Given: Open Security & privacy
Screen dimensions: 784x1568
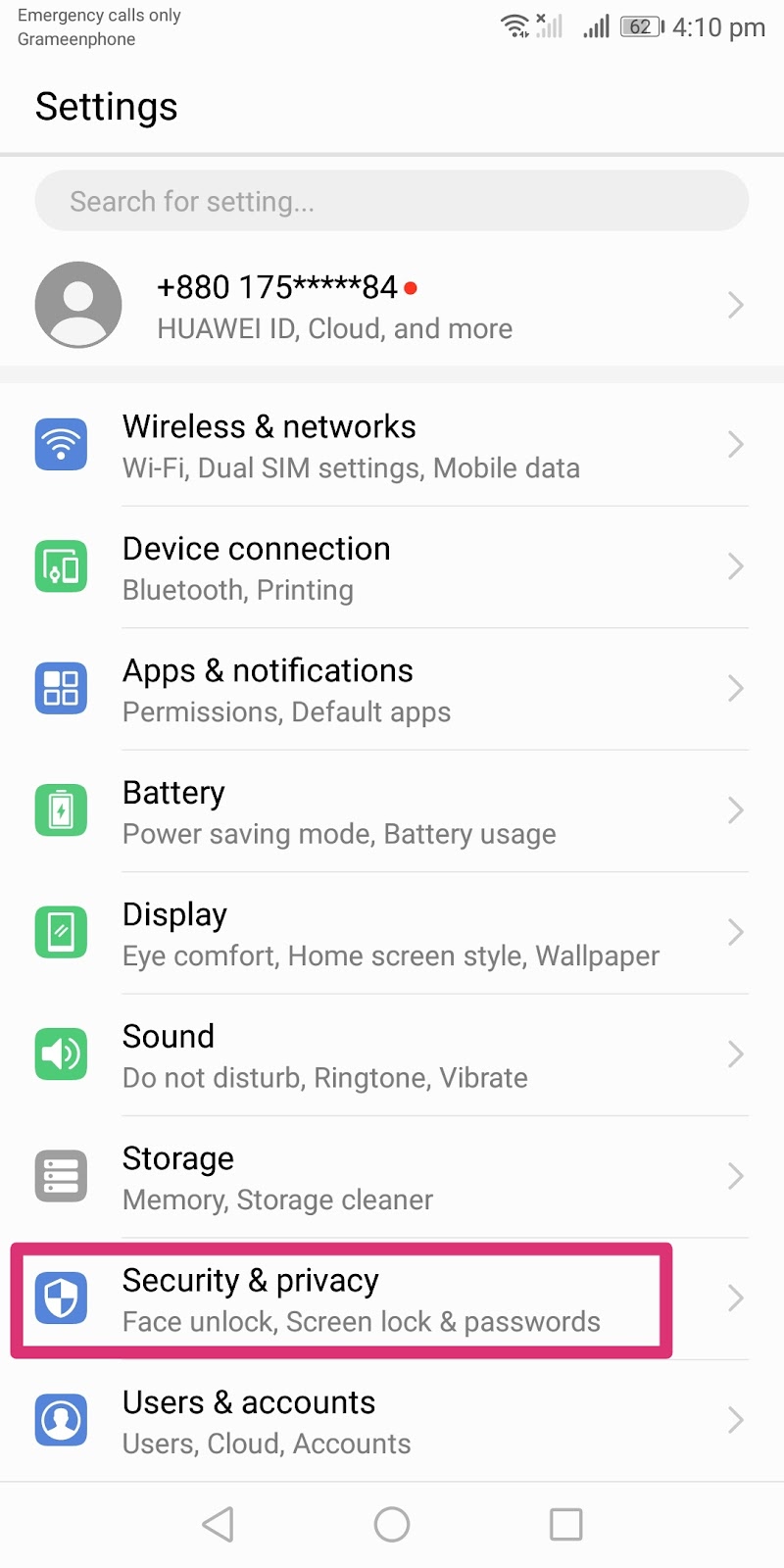Looking at the screenshot, I should click(x=392, y=1299).
